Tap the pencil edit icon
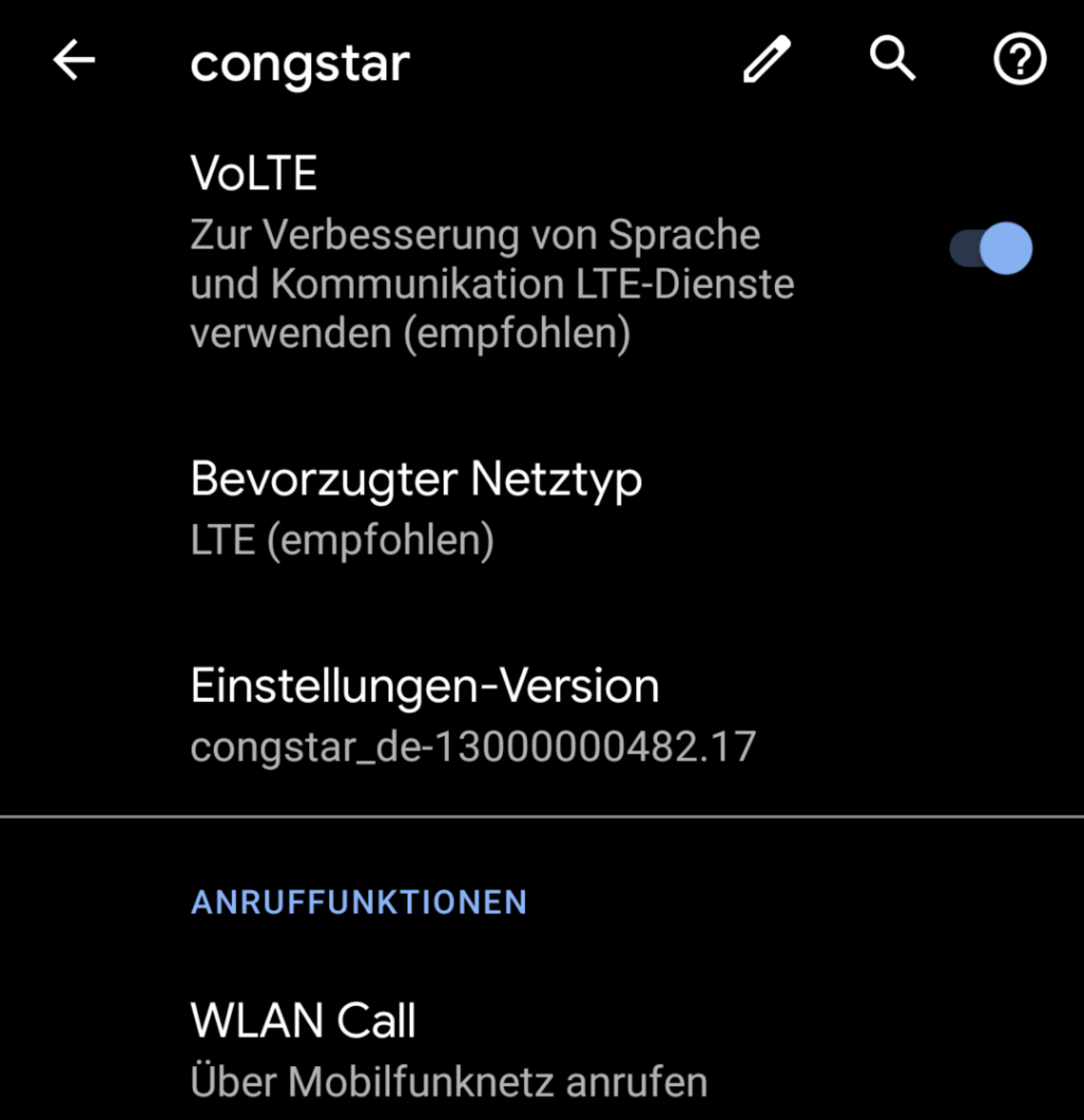This screenshot has width=1084, height=1120. [x=766, y=60]
